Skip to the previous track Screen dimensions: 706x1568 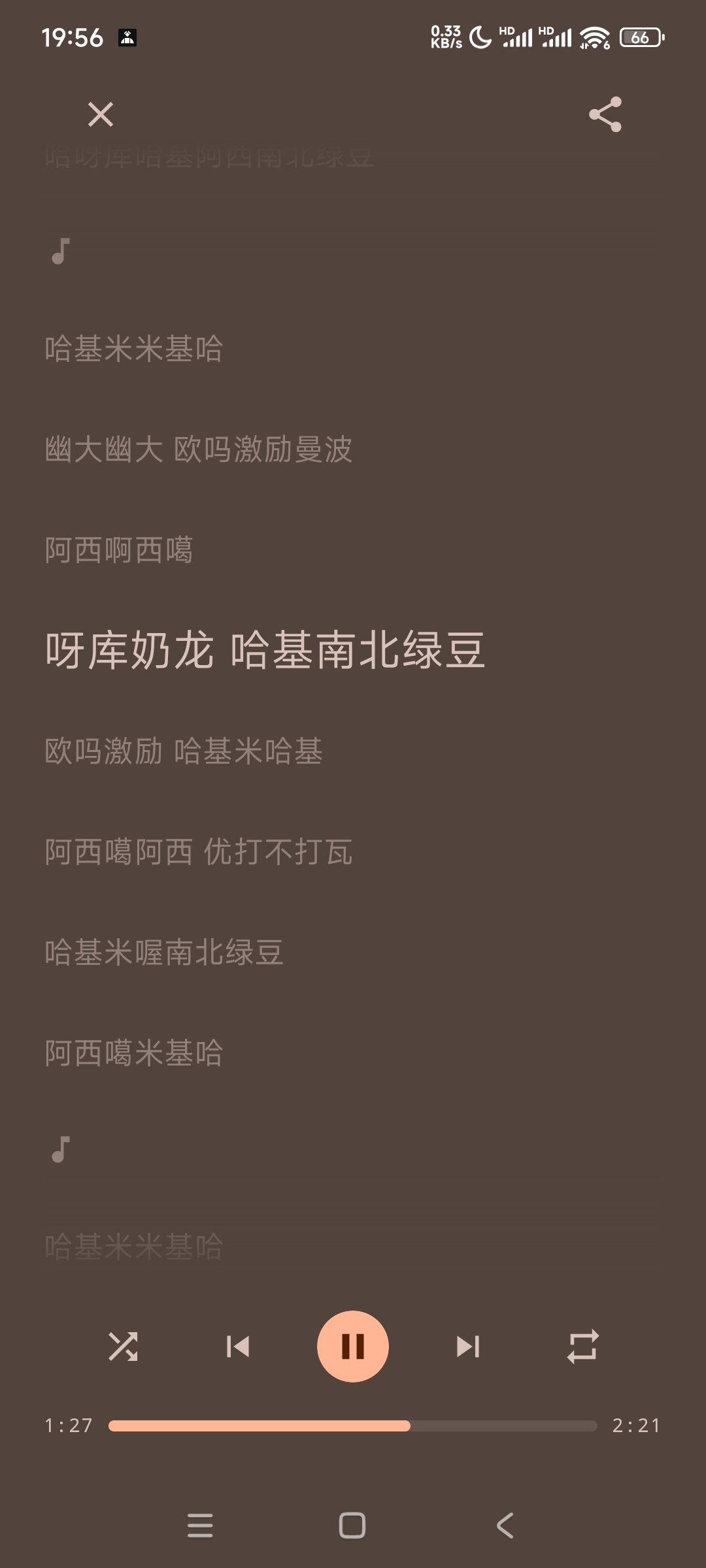click(238, 1347)
